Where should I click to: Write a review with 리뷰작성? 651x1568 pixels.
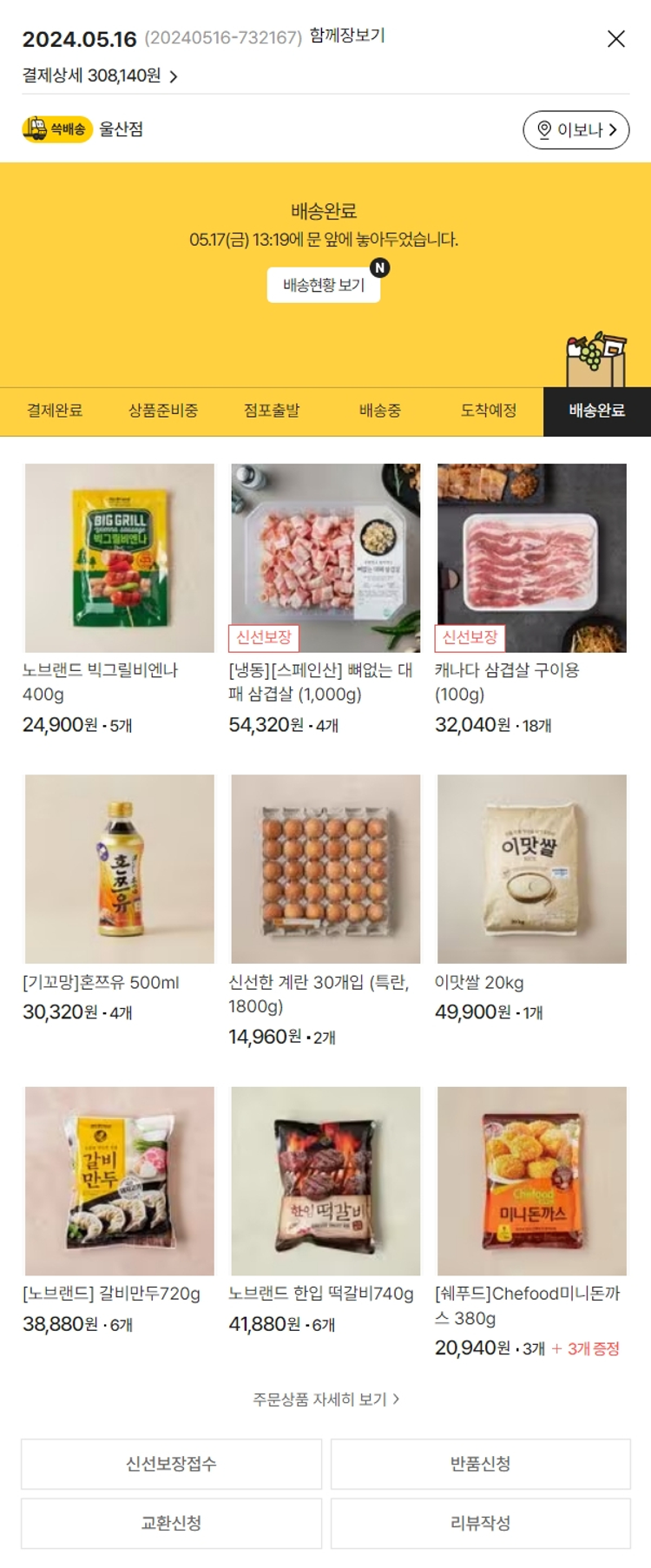[480, 1524]
